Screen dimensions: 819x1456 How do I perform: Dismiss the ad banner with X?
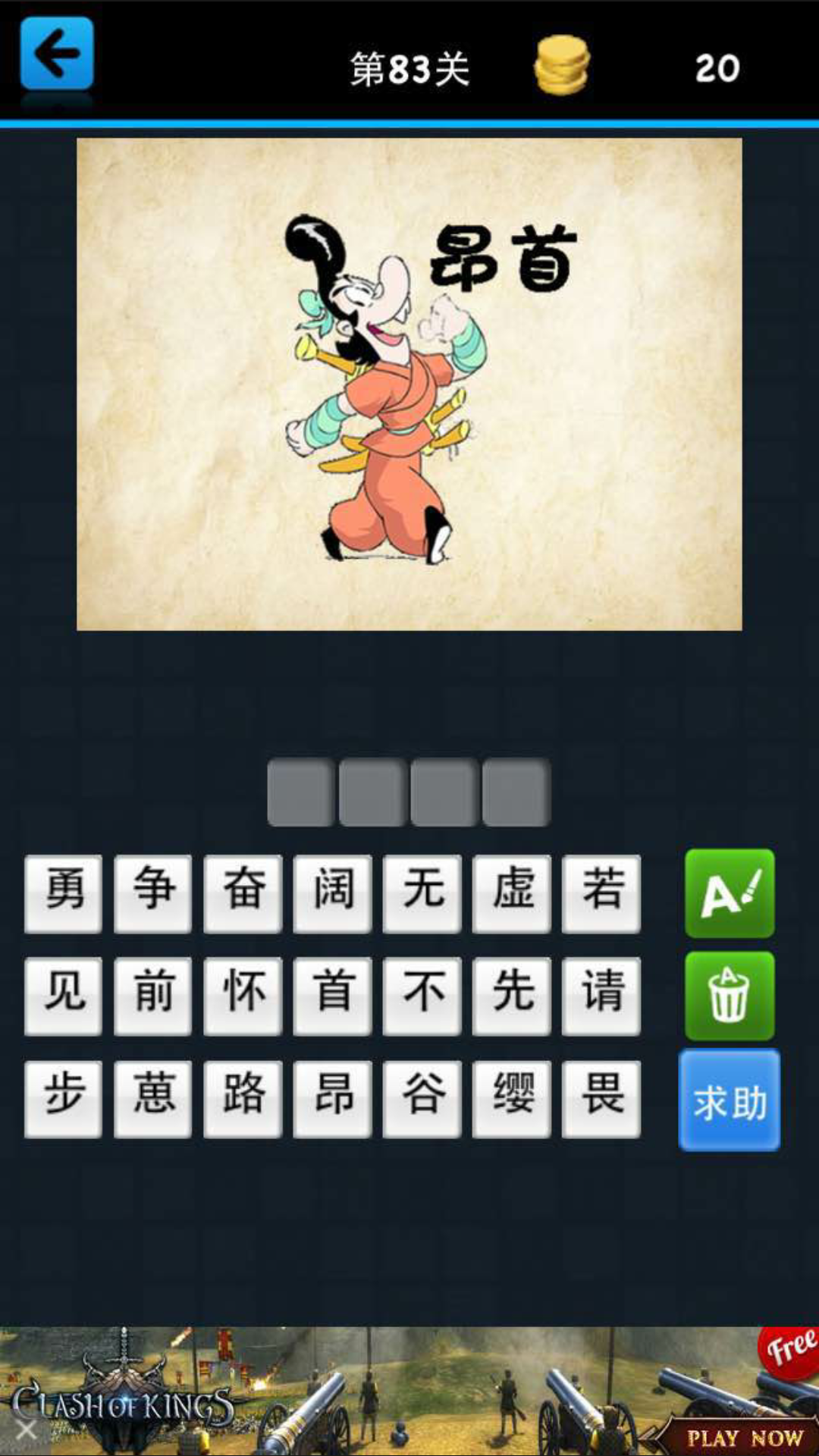click(x=25, y=1431)
